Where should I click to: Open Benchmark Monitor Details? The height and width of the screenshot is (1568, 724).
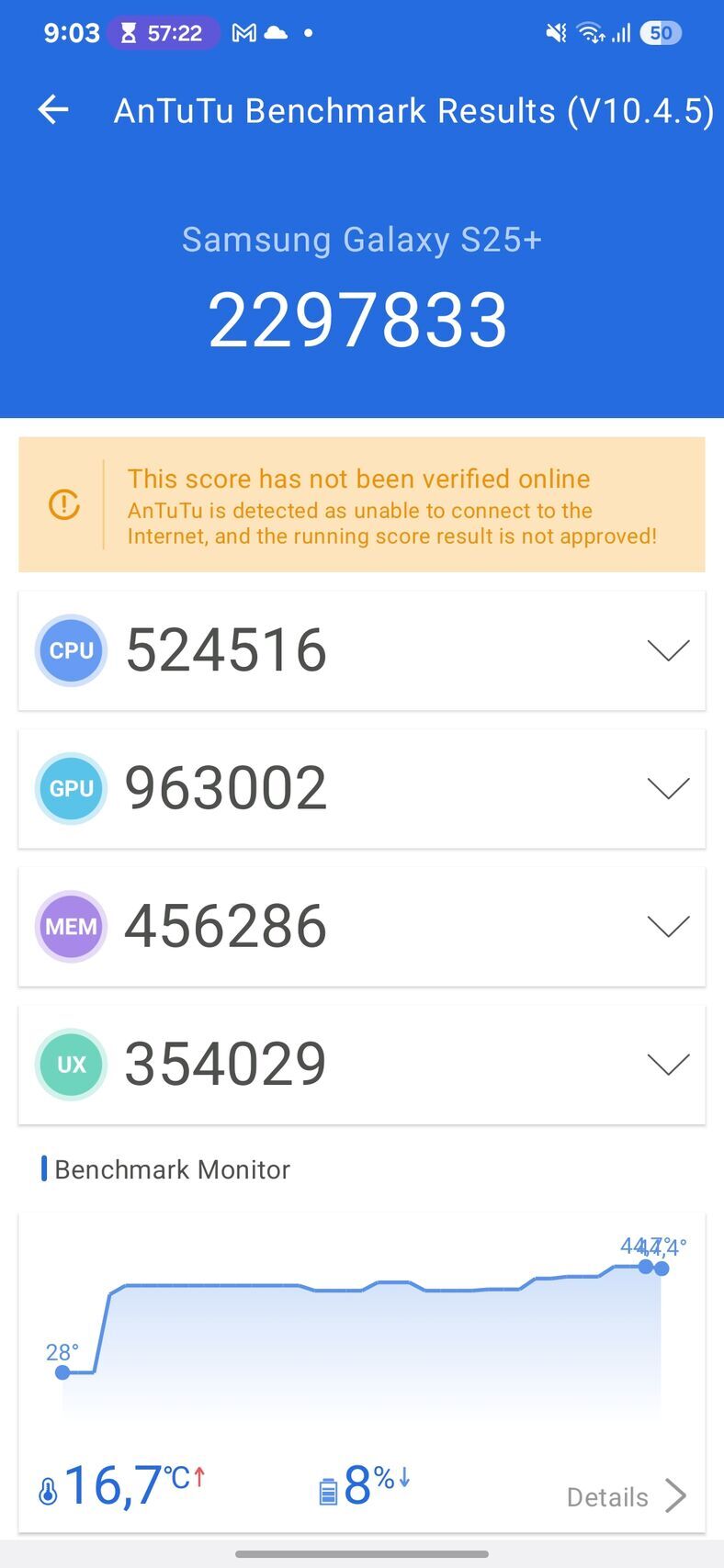(x=626, y=1496)
